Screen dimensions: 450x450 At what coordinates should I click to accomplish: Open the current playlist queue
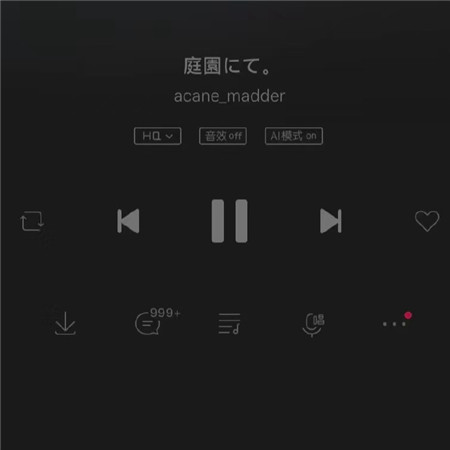[x=229, y=323]
